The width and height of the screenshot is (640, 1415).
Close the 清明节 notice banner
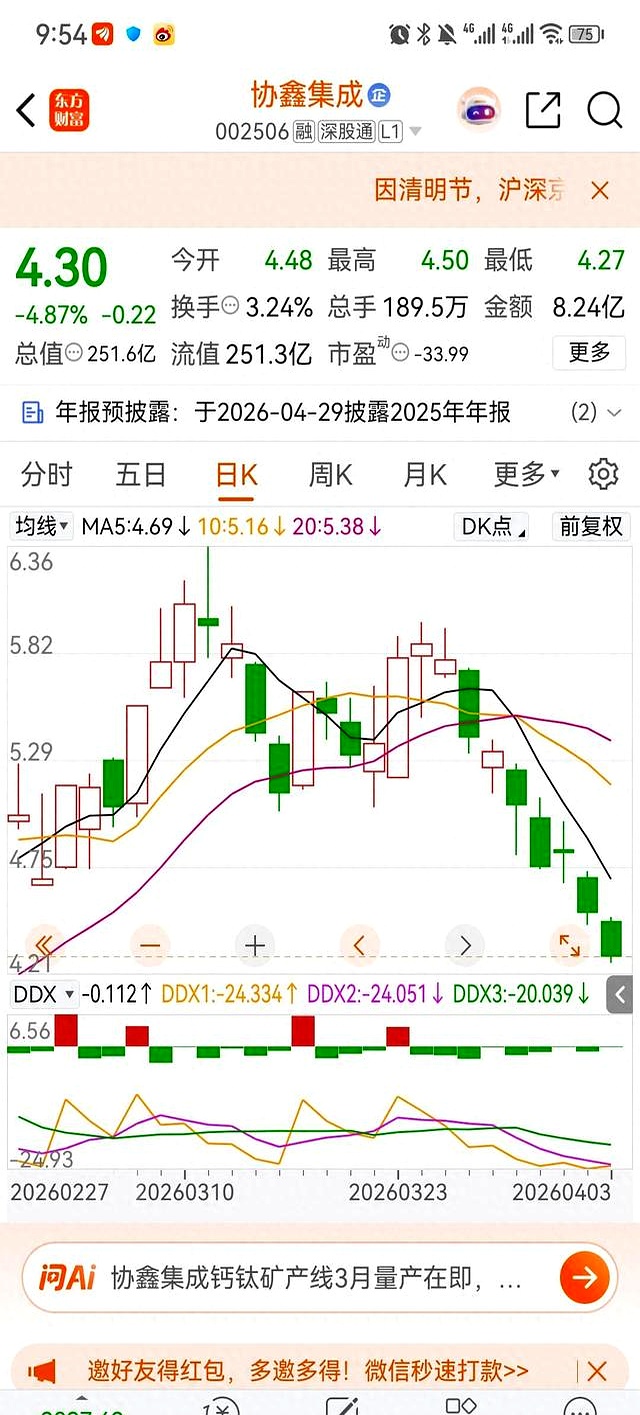click(600, 190)
